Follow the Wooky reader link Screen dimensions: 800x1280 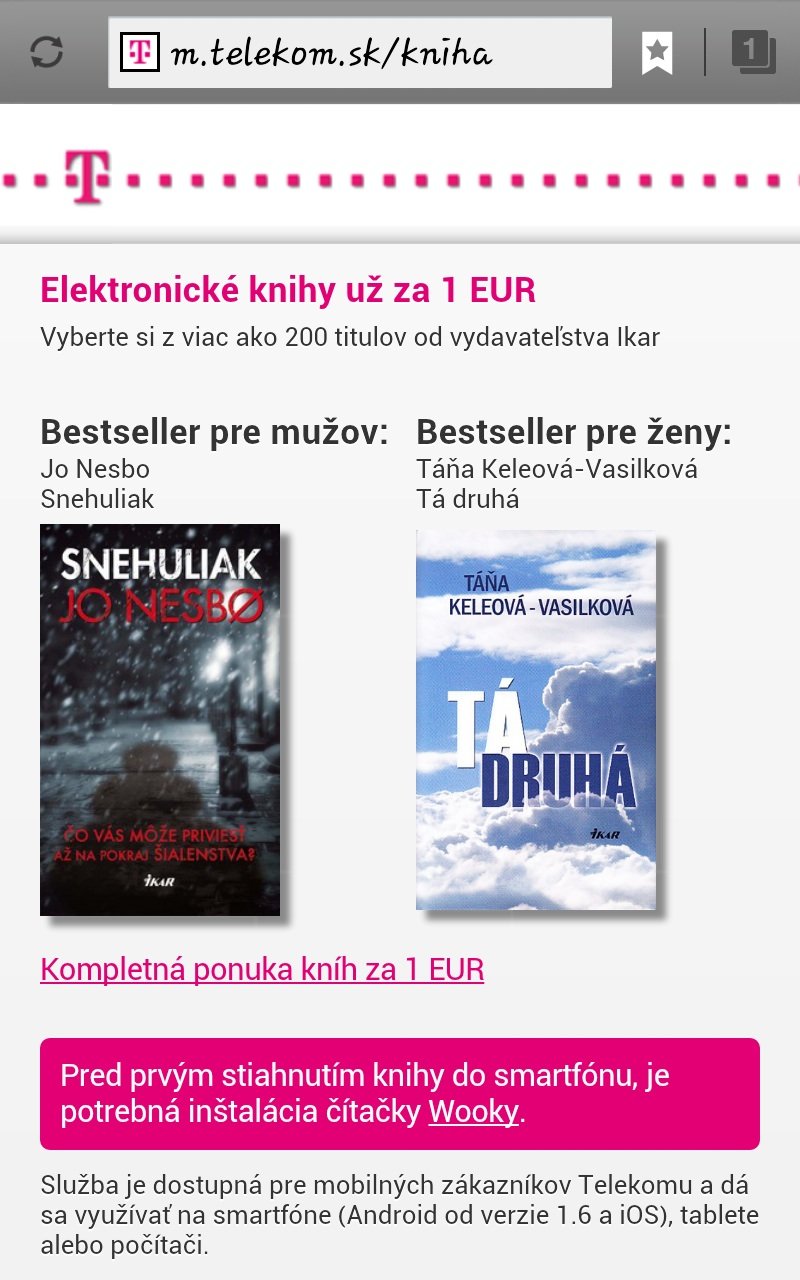click(473, 1112)
